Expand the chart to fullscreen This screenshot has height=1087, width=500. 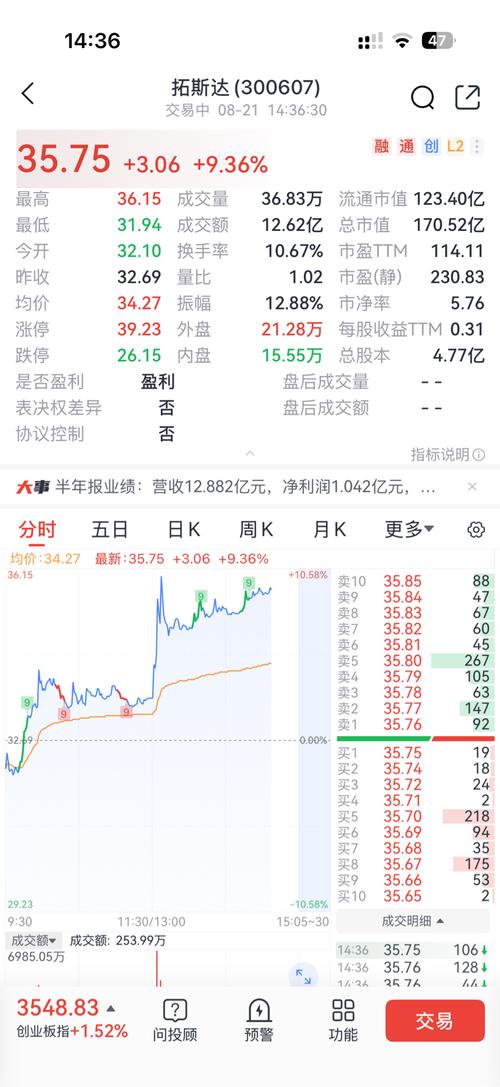303,975
